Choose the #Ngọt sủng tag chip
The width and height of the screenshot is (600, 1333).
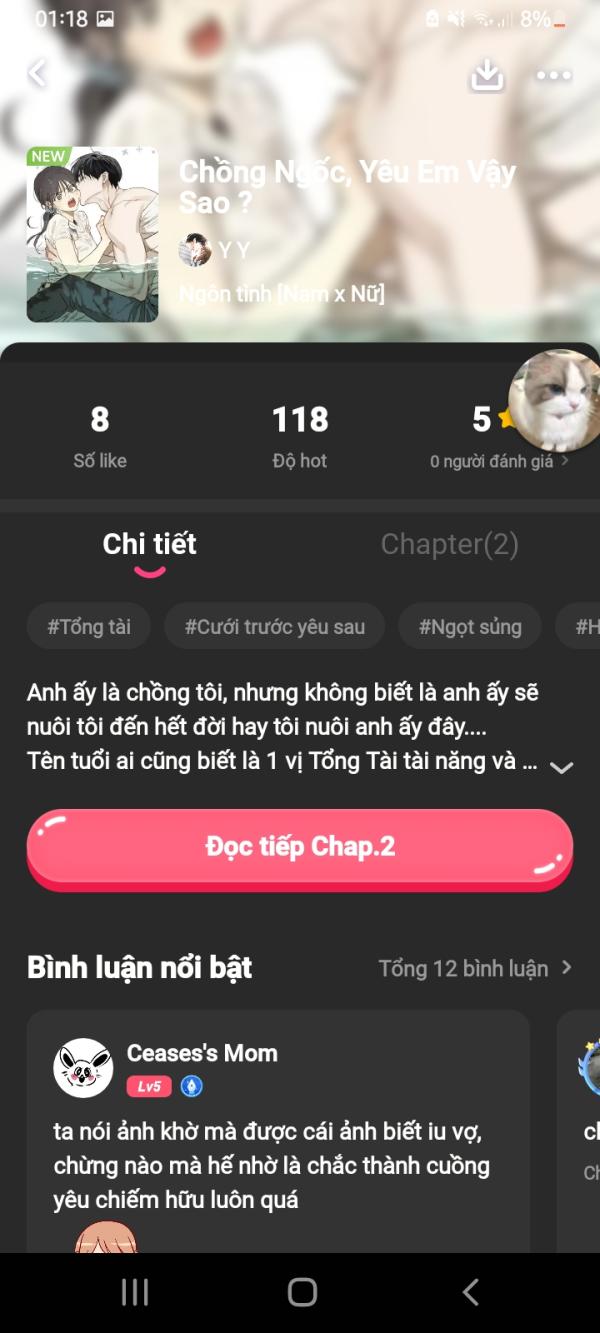click(470, 627)
